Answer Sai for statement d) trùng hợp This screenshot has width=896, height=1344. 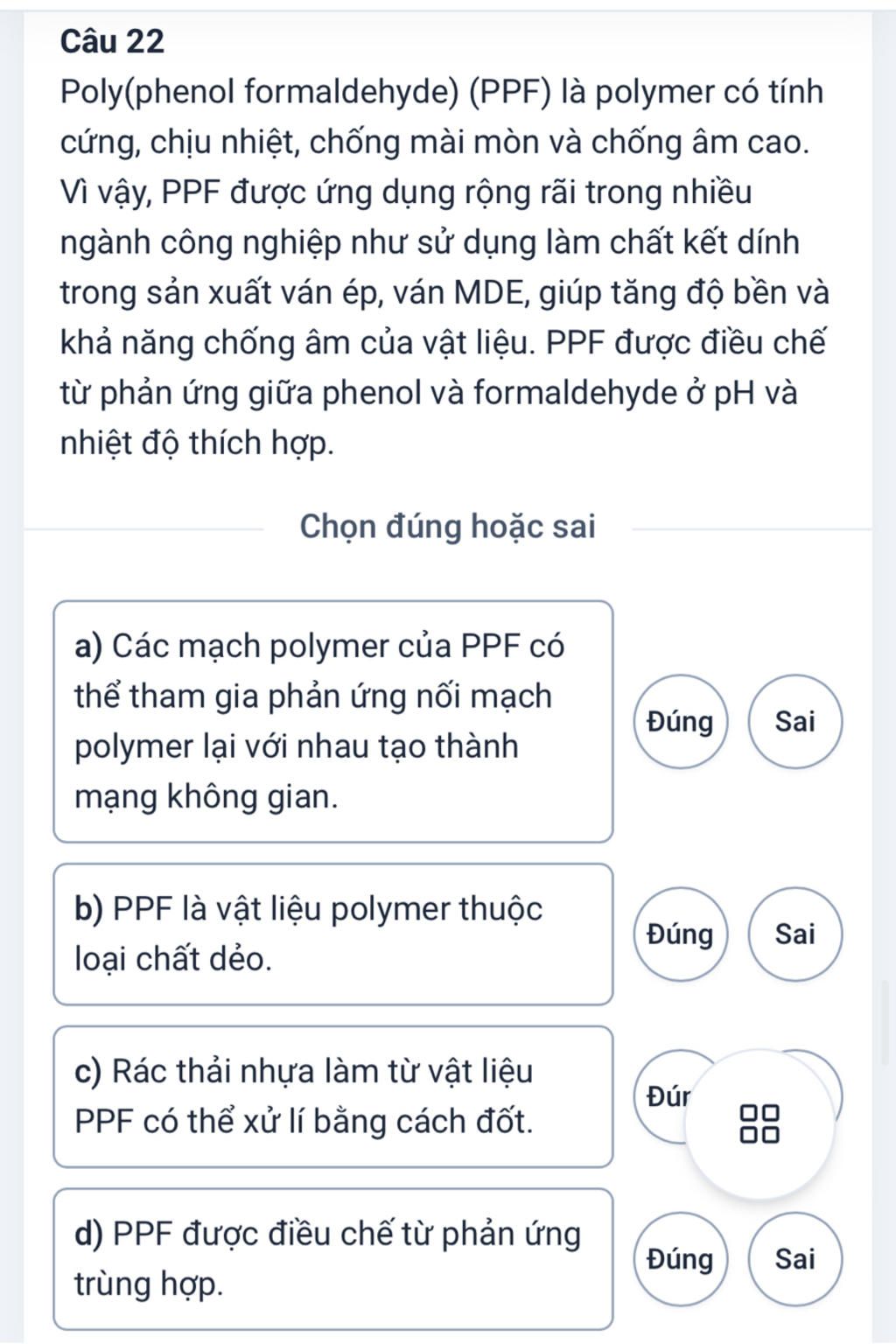tap(794, 1259)
